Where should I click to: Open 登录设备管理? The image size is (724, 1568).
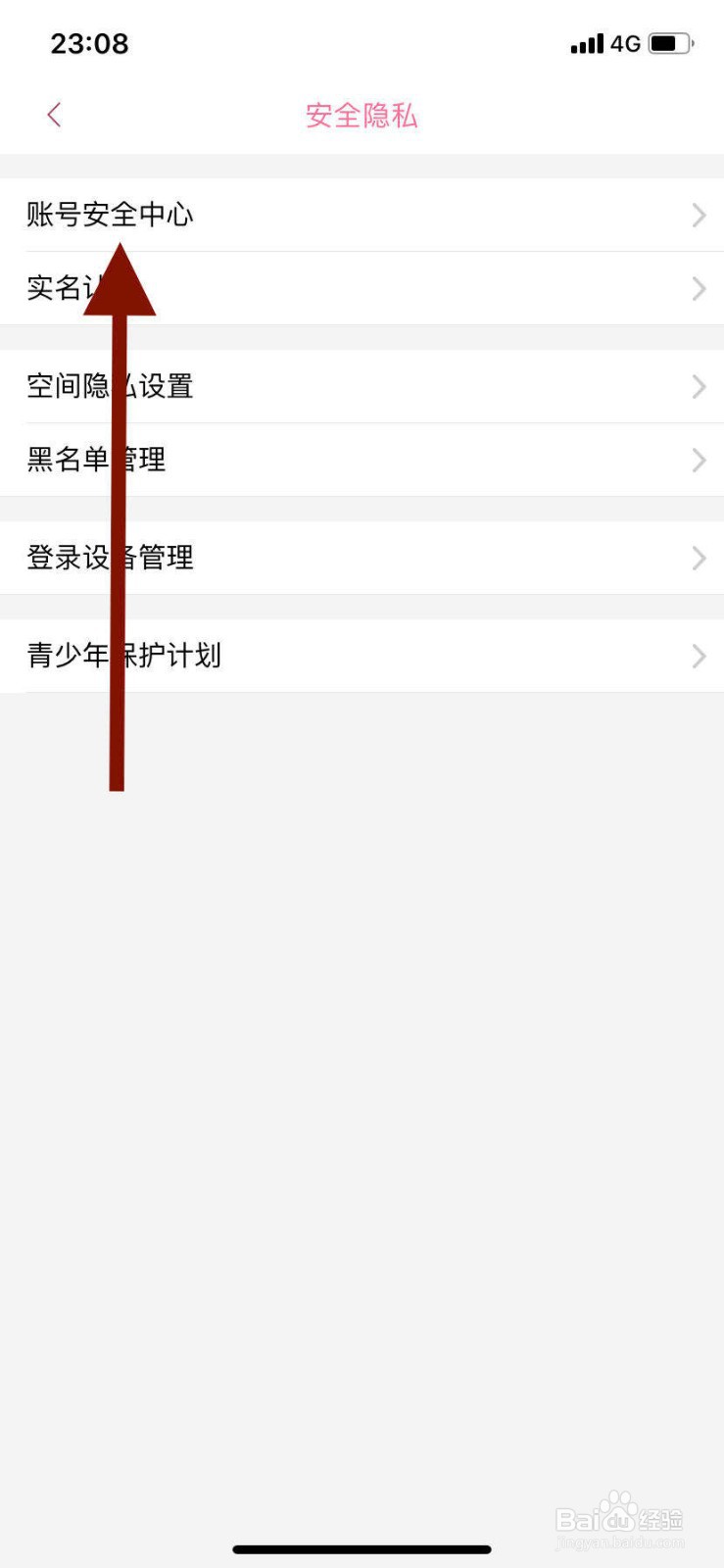tap(111, 558)
